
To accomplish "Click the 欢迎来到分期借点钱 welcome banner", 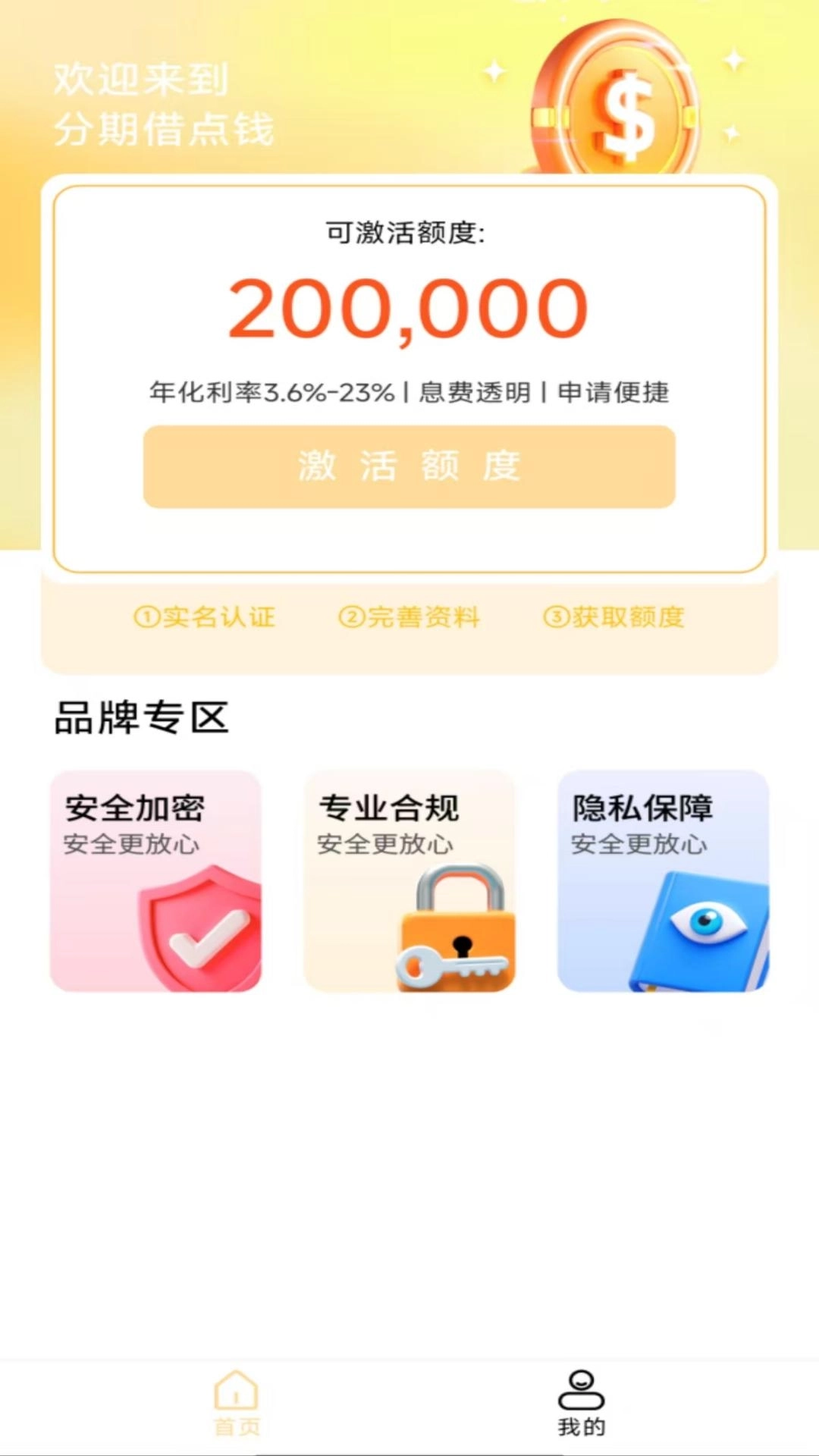I will coord(162,106).
